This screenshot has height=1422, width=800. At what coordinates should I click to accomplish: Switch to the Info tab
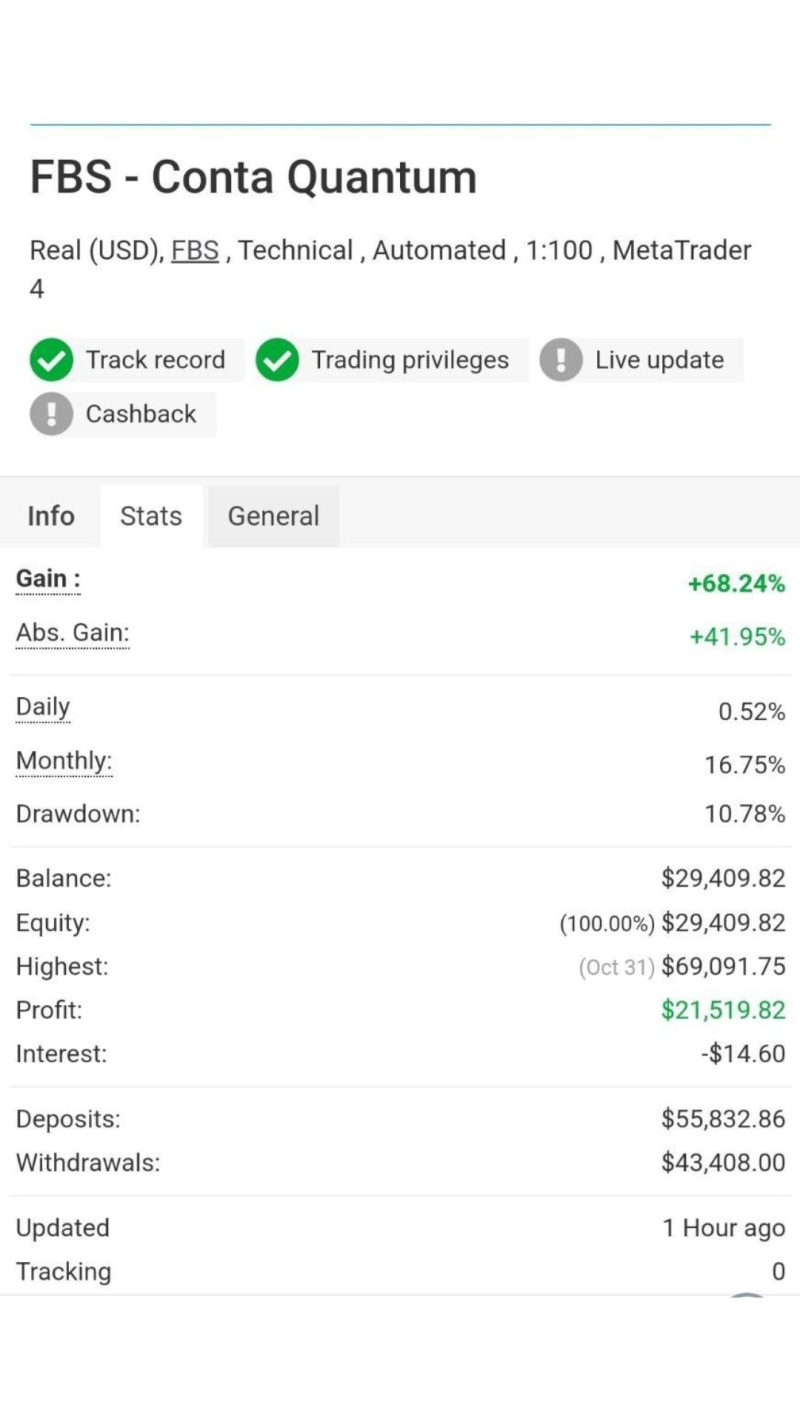click(x=51, y=516)
